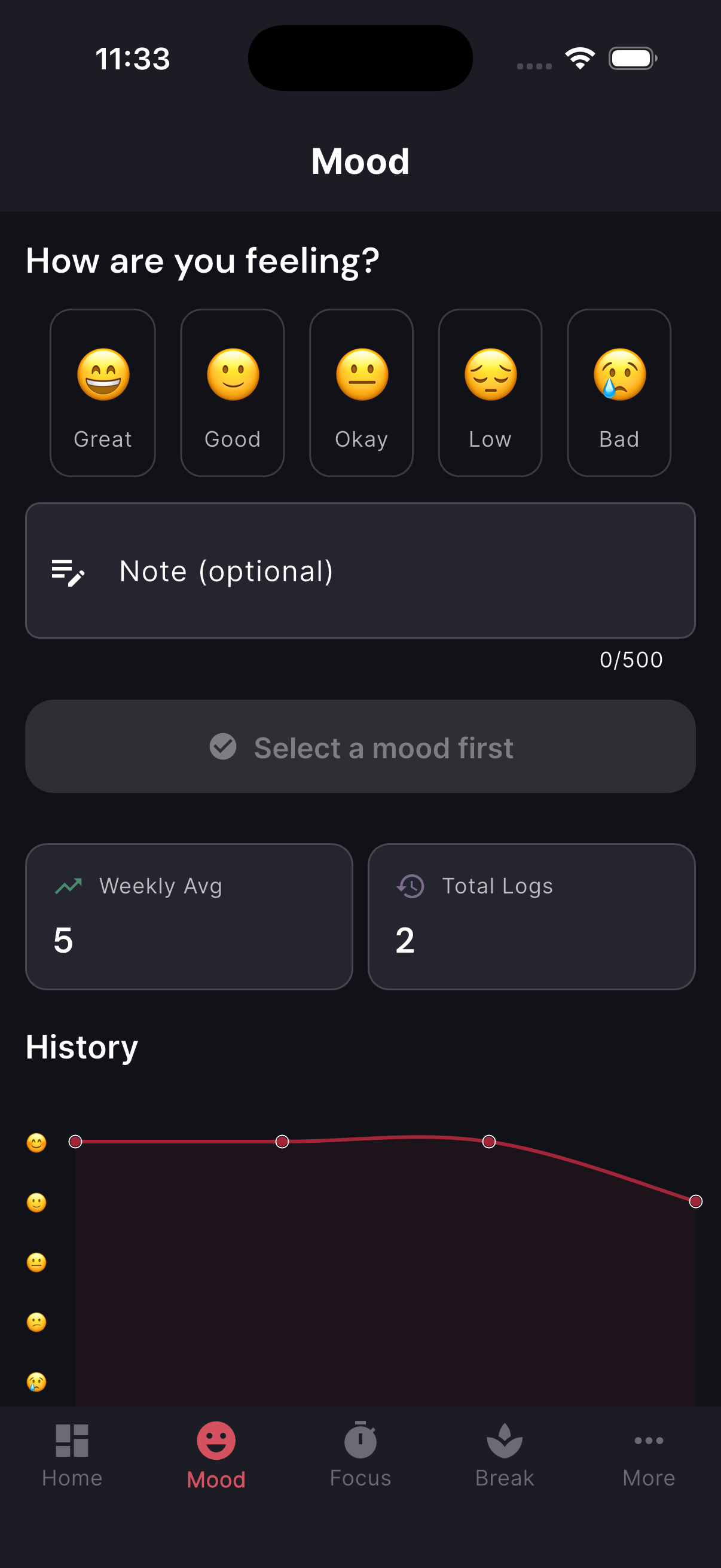This screenshot has width=721, height=1568.
Task: Tap the Mood tab
Action: [216, 1456]
